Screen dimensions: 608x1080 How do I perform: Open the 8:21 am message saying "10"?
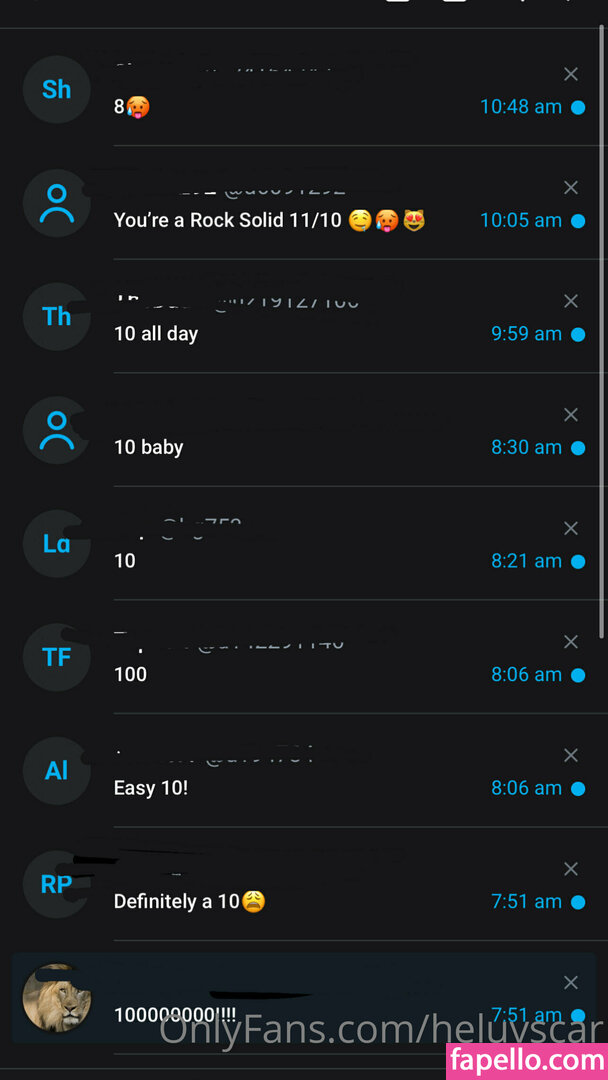pos(300,561)
